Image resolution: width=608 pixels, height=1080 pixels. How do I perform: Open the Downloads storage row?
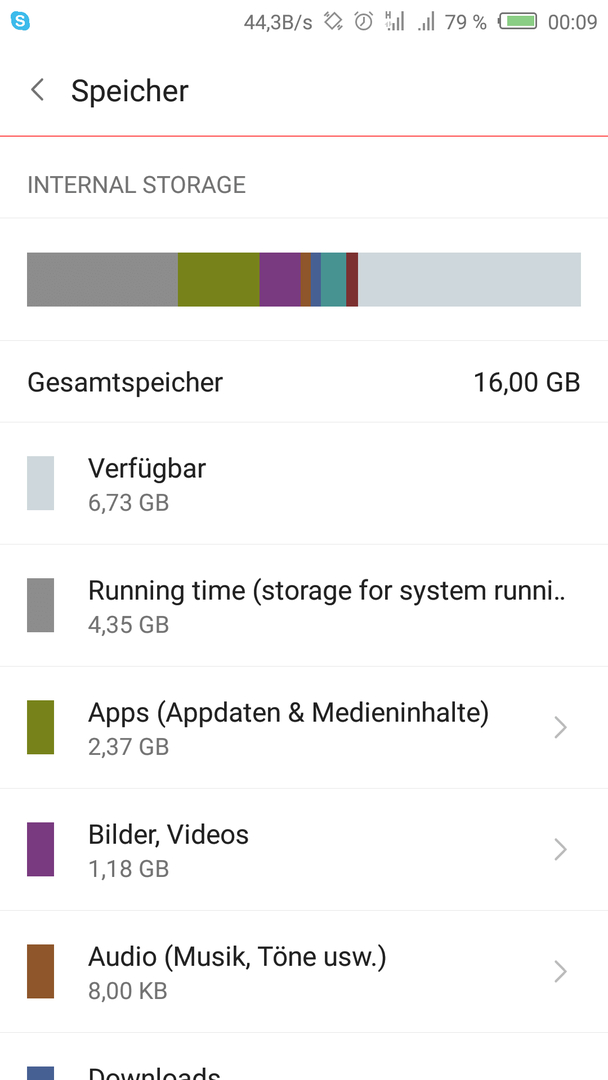tap(304, 1057)
